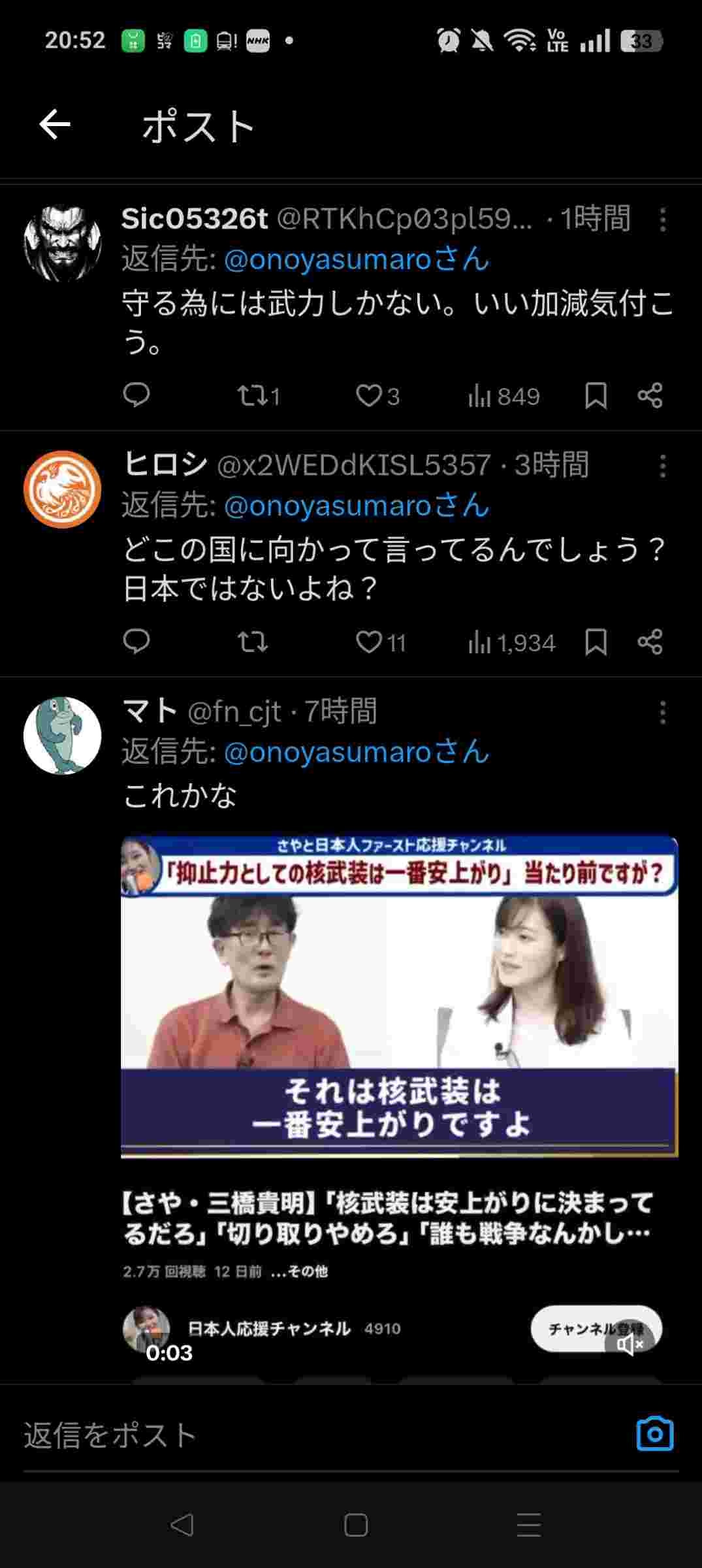Open Sic05326t's profile picture

click(x=63, y=243)
